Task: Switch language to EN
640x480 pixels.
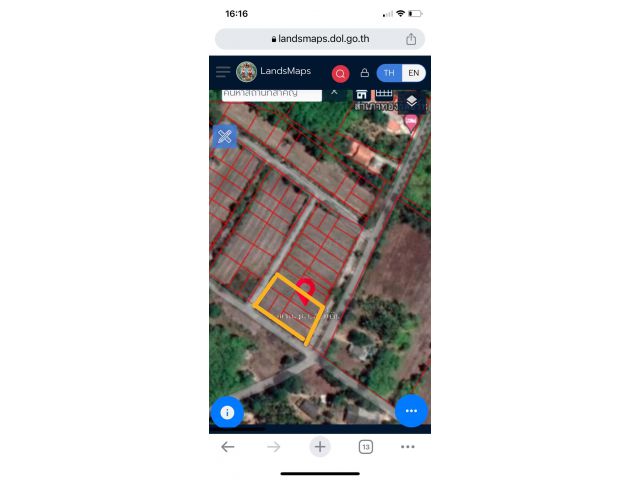Action: tap(414, 73)
